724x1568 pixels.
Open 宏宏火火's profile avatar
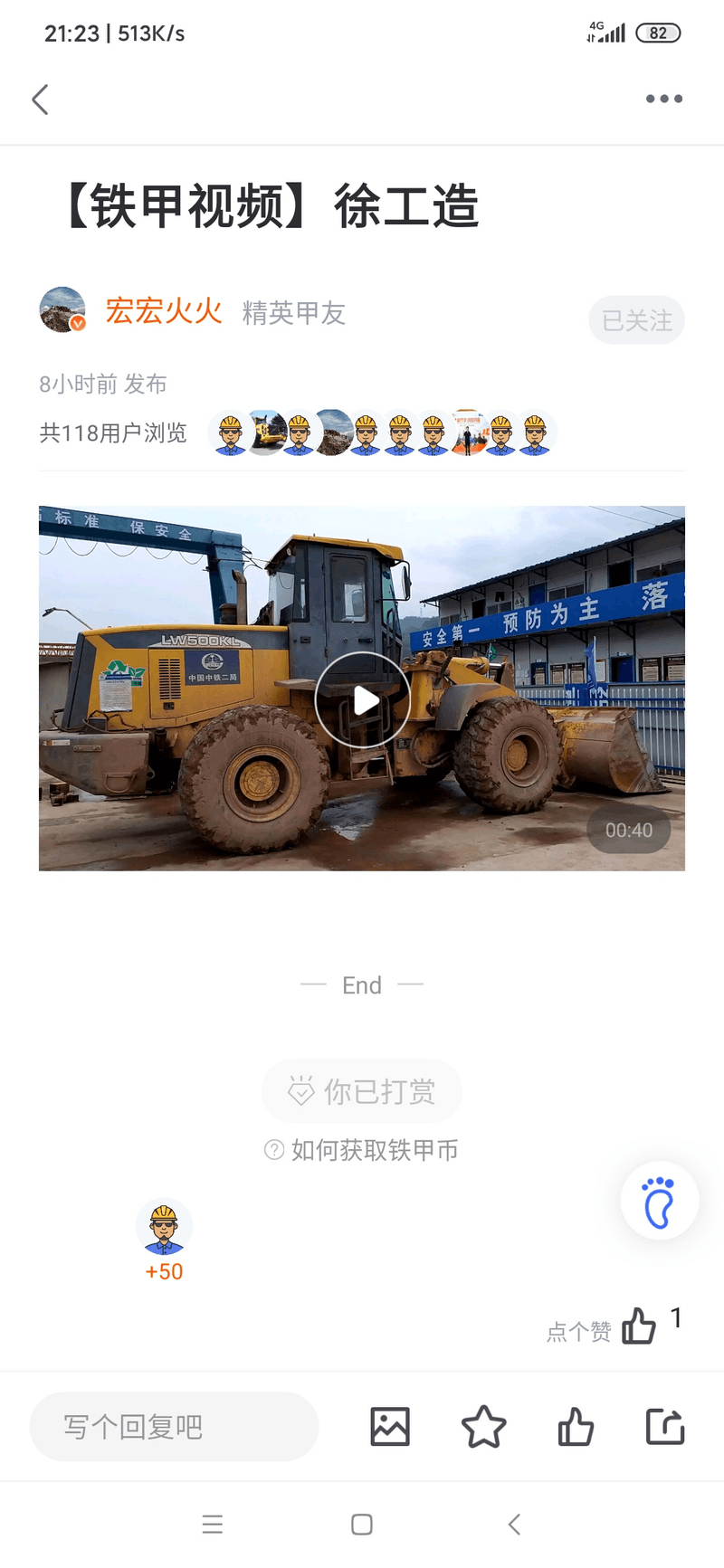(x=62, y=310)
